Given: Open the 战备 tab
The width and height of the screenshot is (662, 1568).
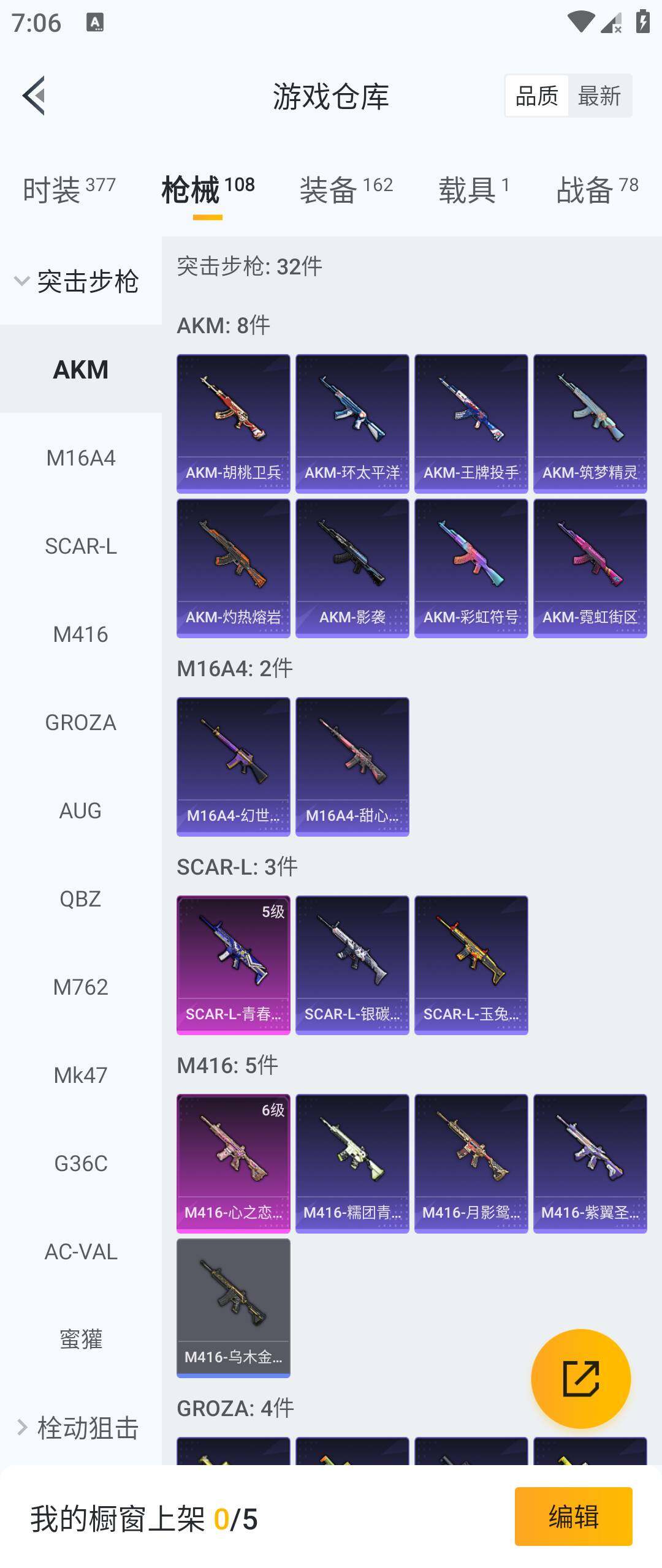Looking at the screenshot, I should pyautogui.click(x=597, y=189).
